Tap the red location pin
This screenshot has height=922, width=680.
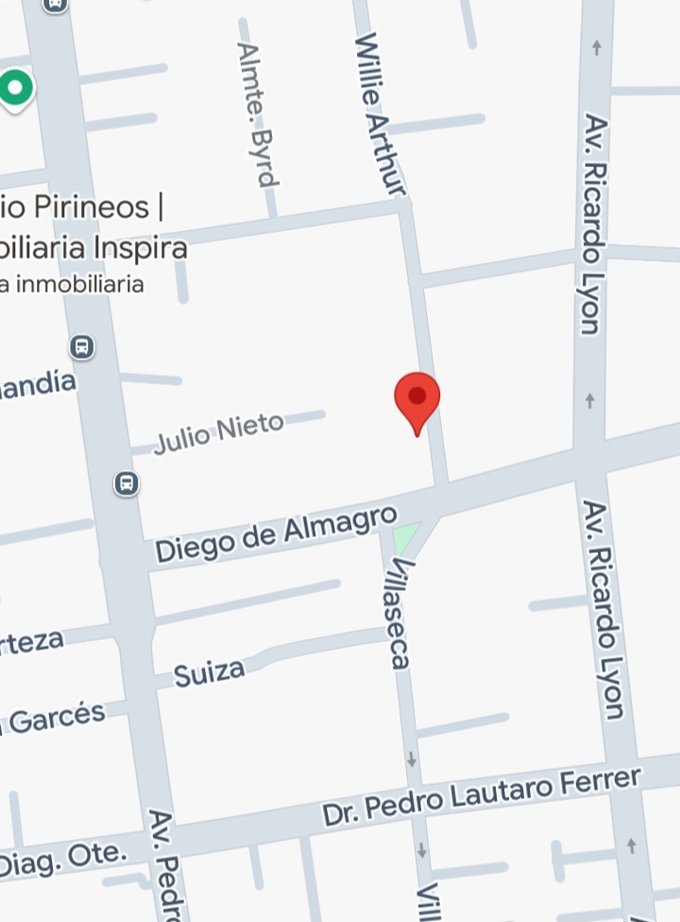[x=417, y=400]
